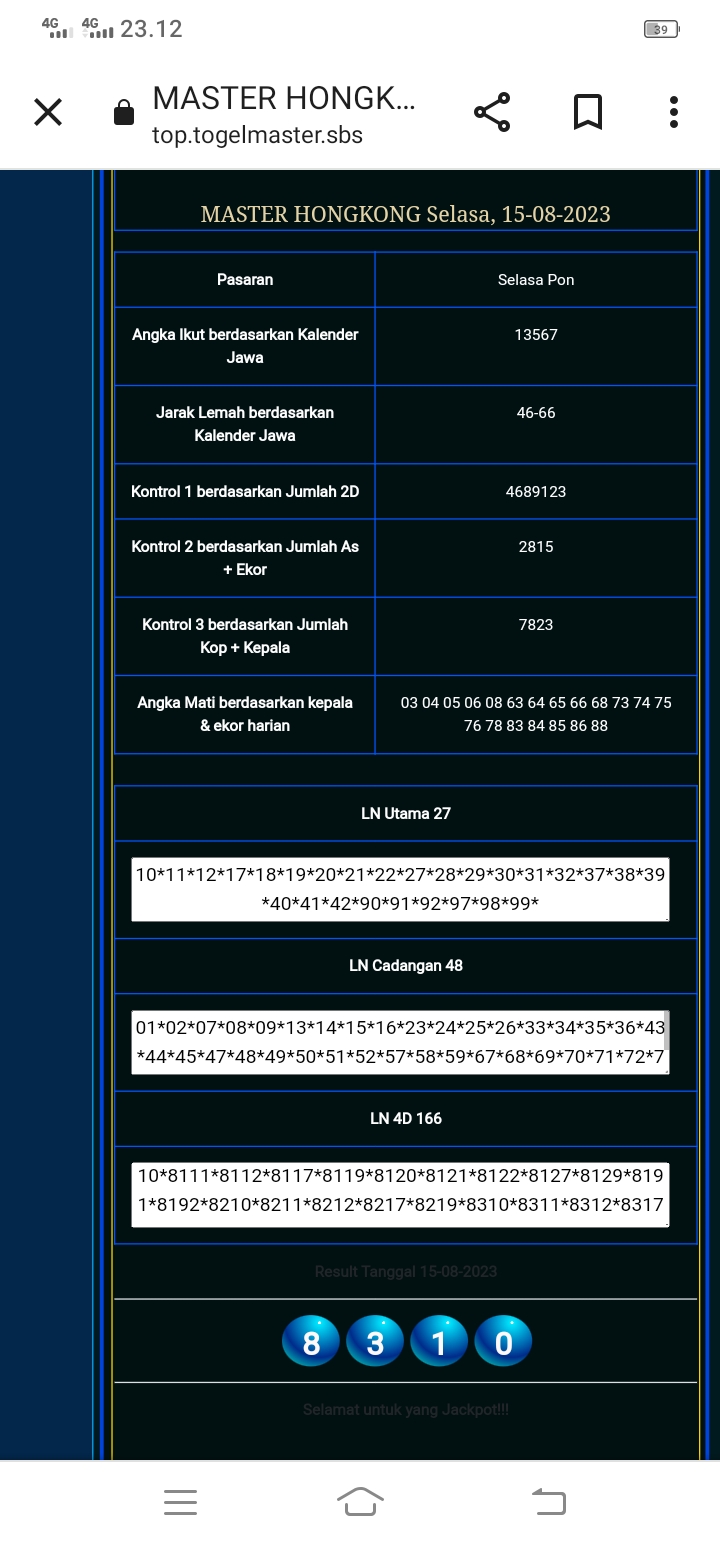
Task: Tap the LN Cadangan 48 number box
Action: 400,1042
